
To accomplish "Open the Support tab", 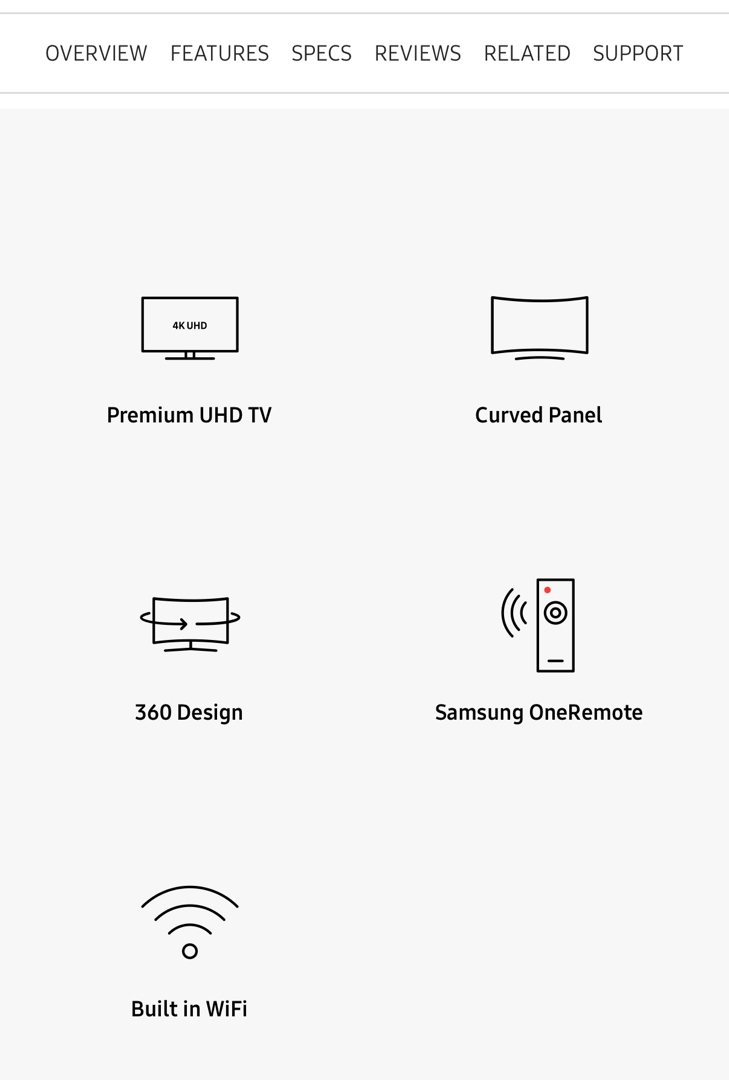I will coord(638,53).
